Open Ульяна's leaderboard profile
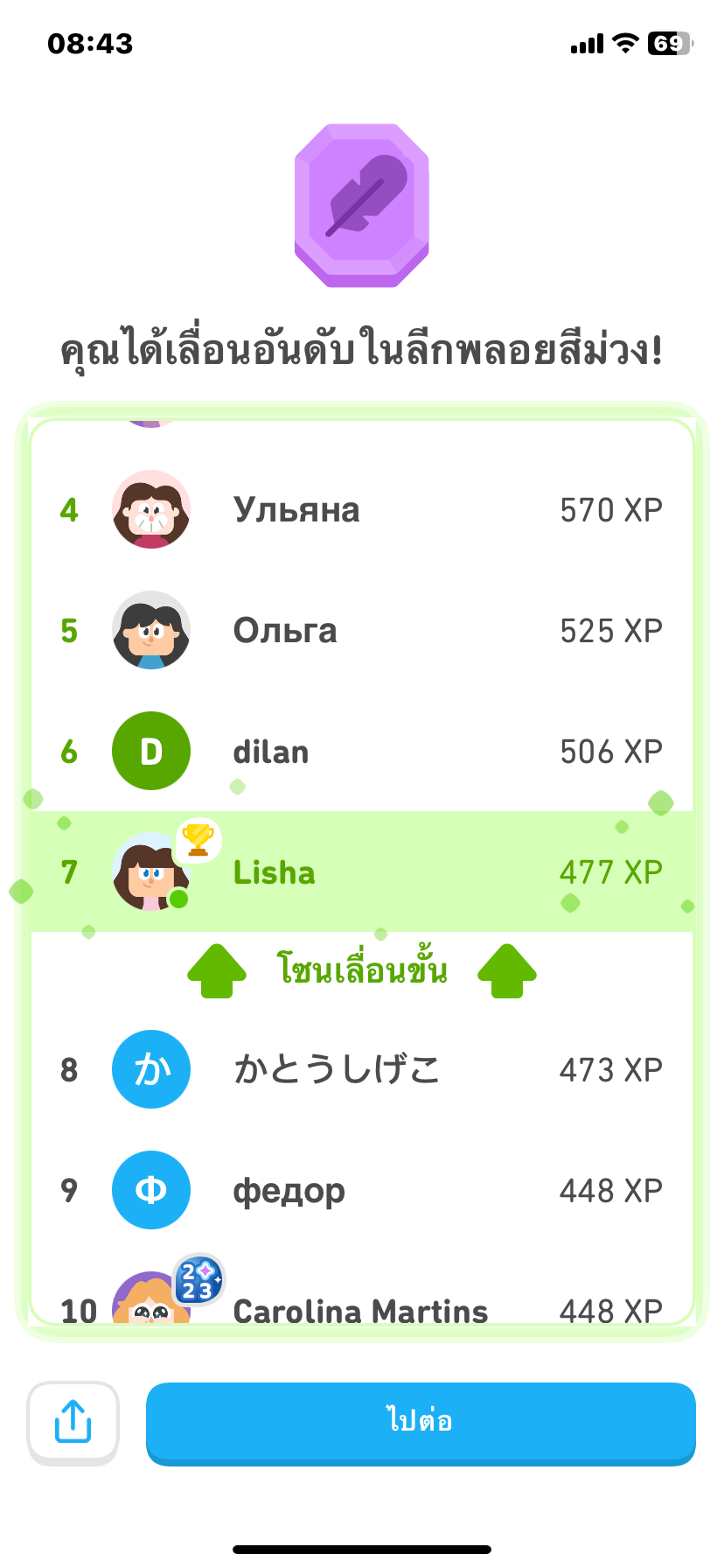This screenshot has height=1568, width=724. (x=361, y=509)
